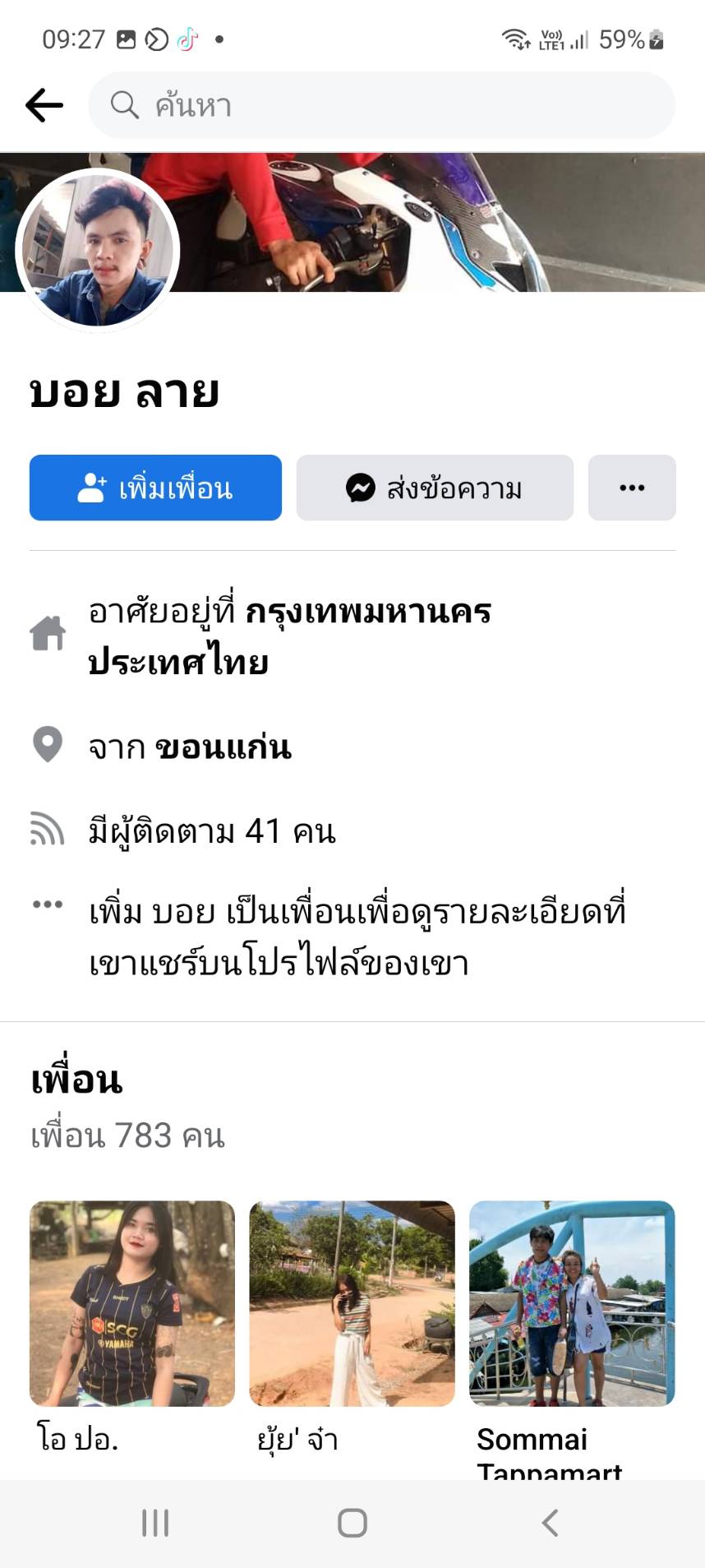The image size is (705, 1568).
Task: Open the ขอนแก่น hometown link
Action: pos(223,747)
